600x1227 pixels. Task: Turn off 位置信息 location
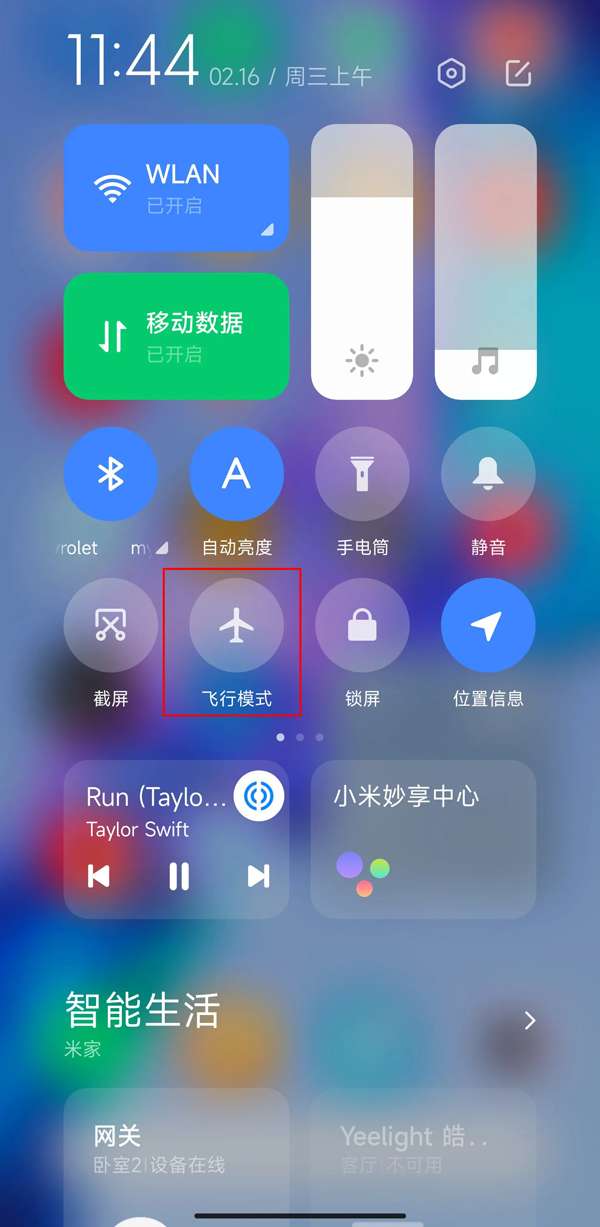coord(488,625)
